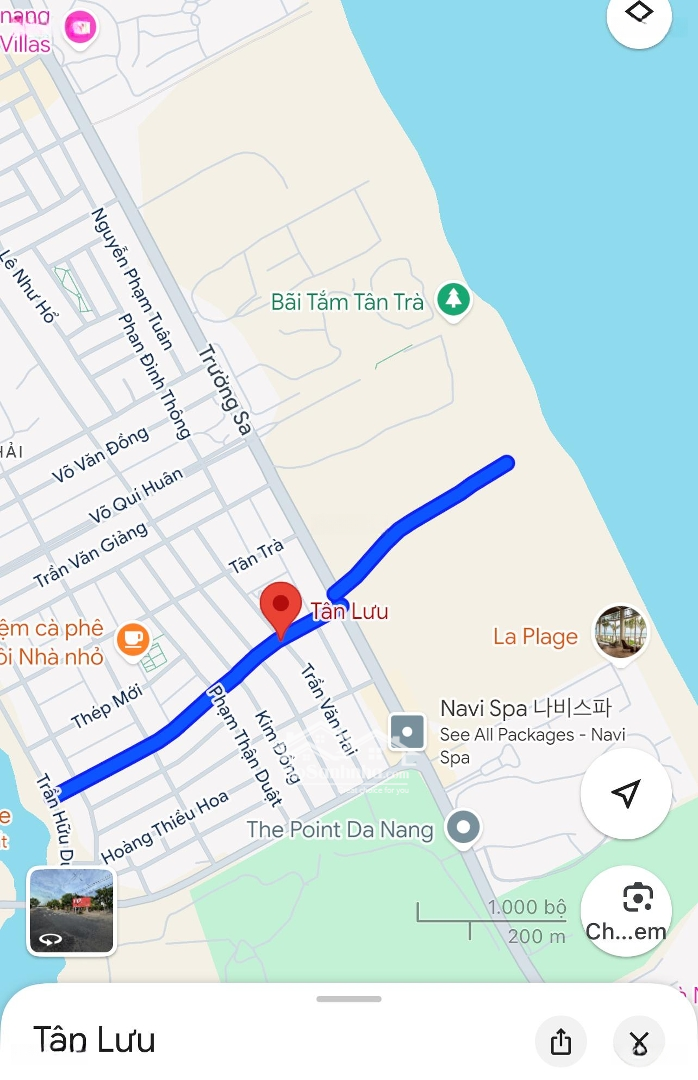Select the Navi Spa map pin

407,732
